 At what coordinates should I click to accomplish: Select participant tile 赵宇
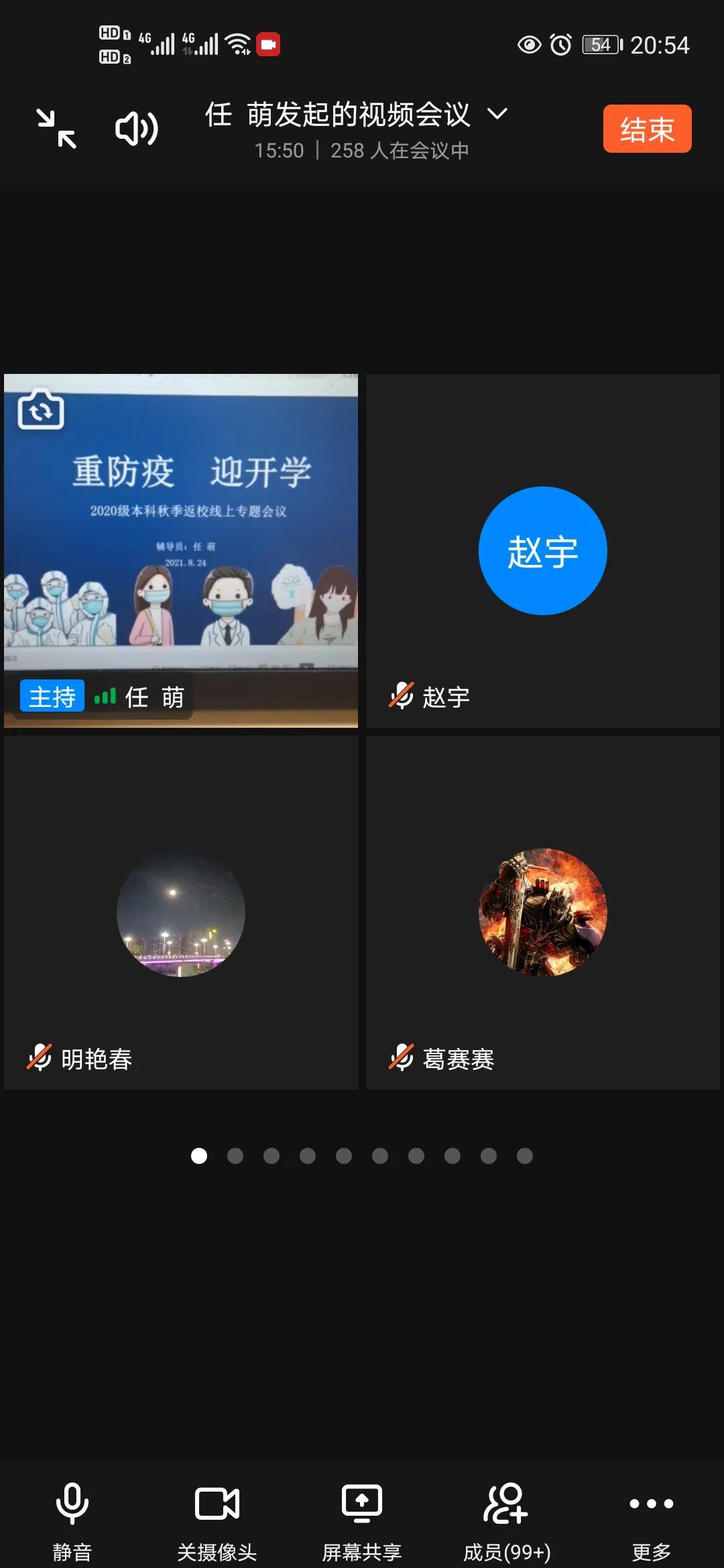point(542,551)
